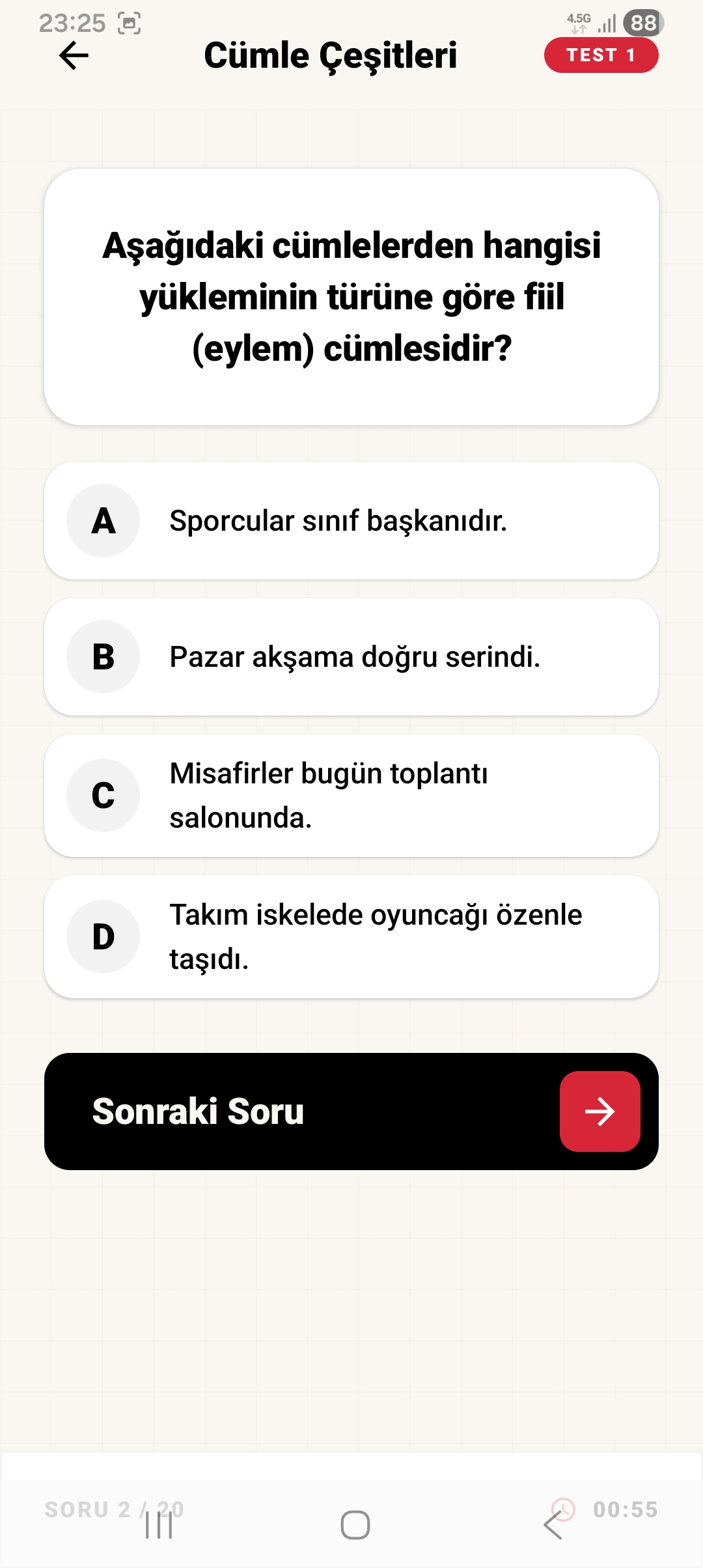Image resolution: width=703 pixels, height=1568 pixels.
Task: Tap the battery indicator showing 88
Action: 641,23
